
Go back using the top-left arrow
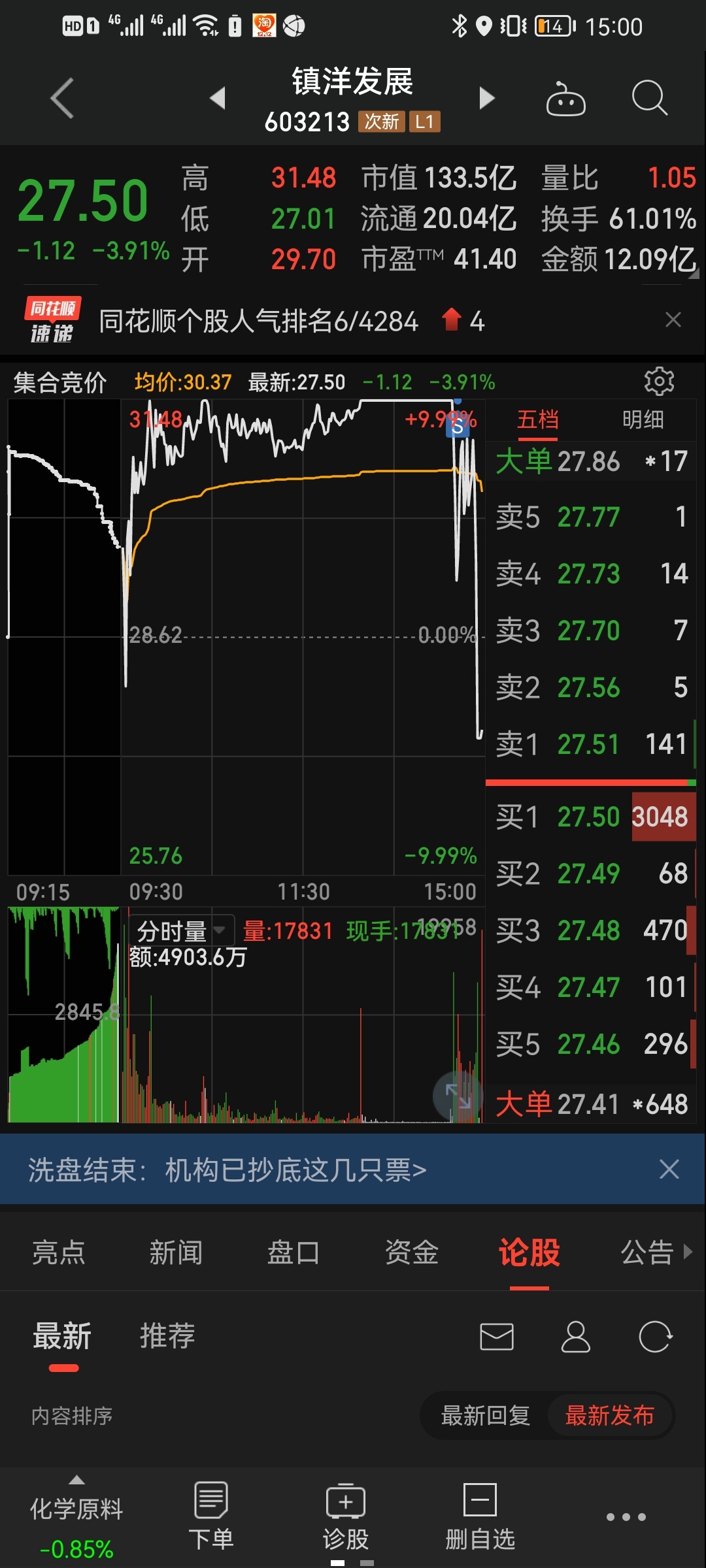[62, 99]
